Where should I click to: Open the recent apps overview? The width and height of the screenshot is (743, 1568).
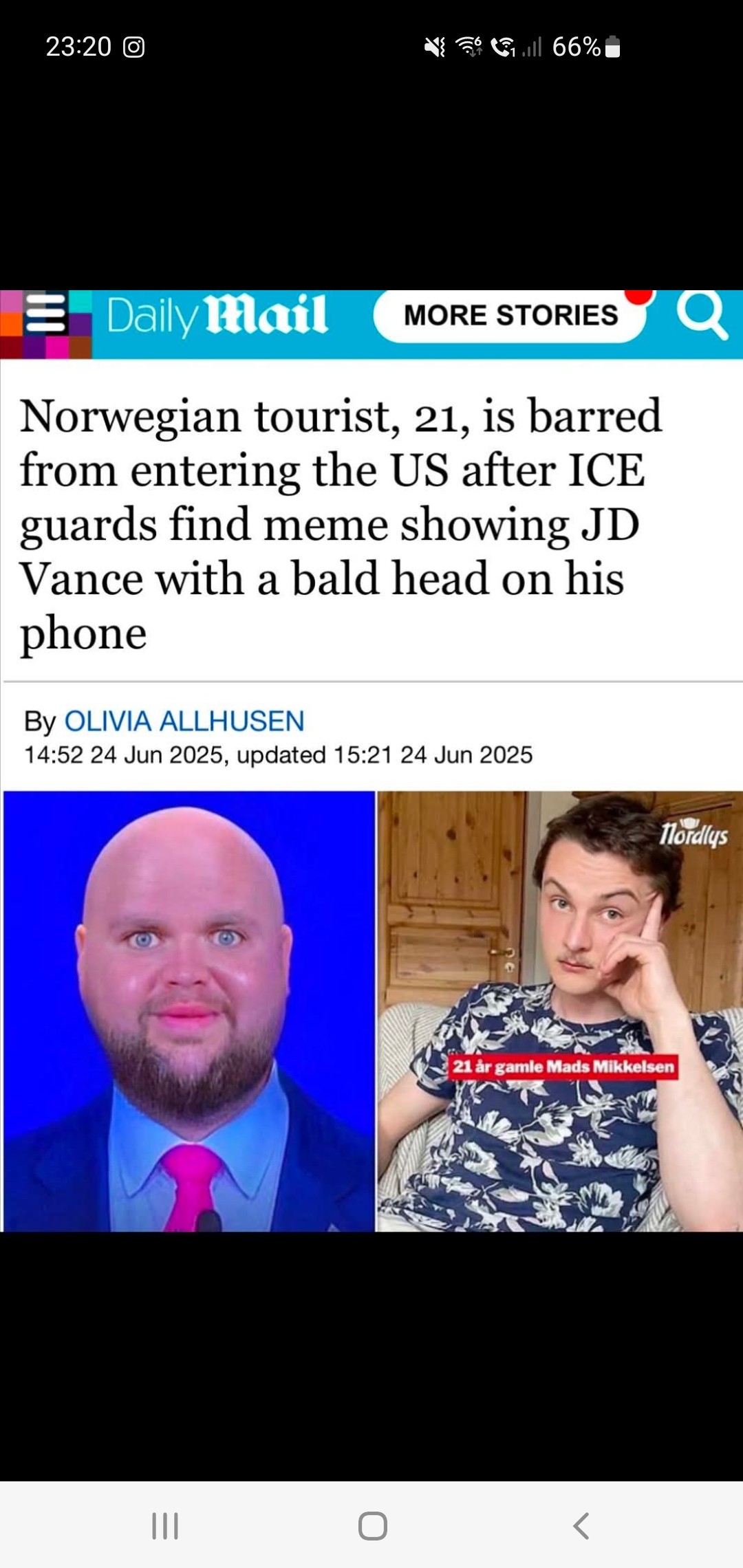coord(165,1525)
